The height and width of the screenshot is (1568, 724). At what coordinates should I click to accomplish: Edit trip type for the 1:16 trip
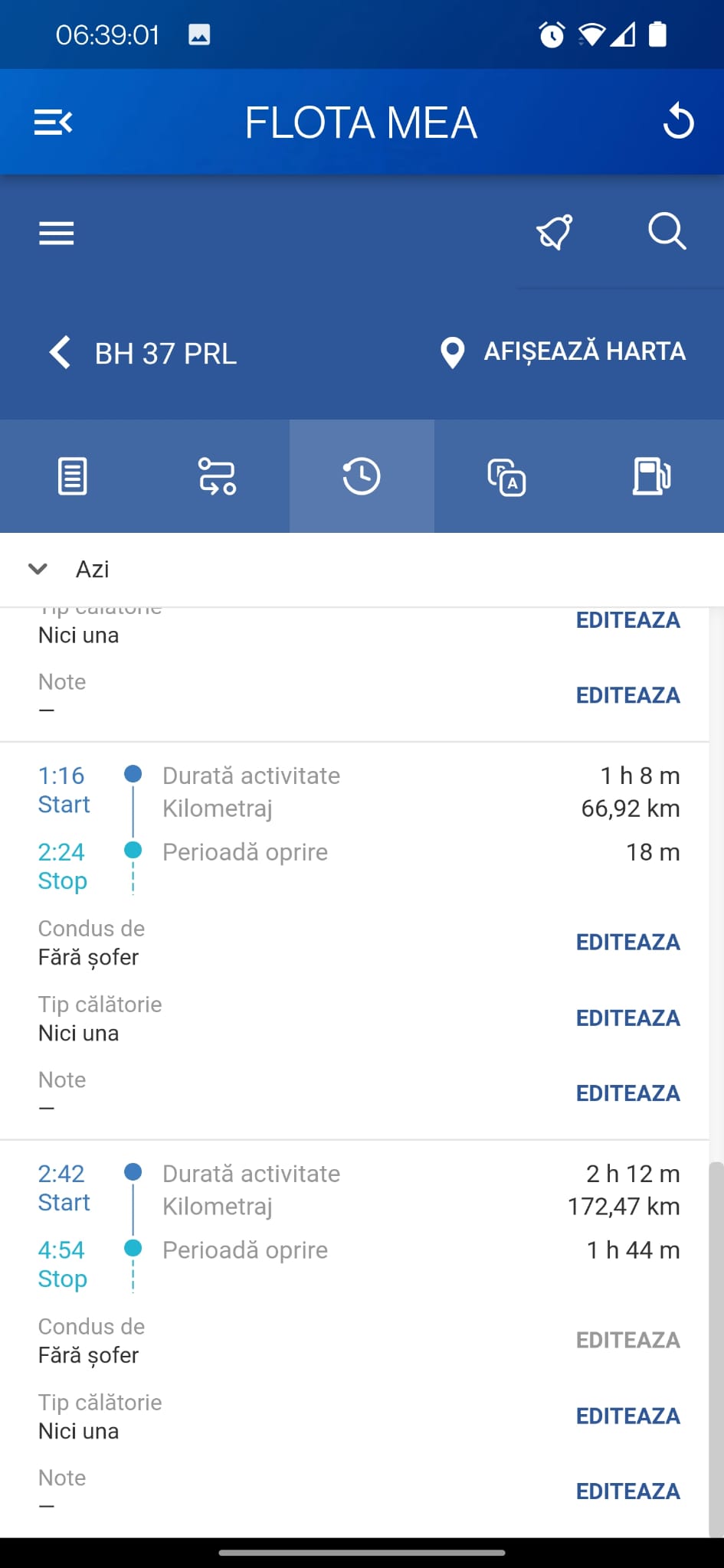(x=627, y=1018)
